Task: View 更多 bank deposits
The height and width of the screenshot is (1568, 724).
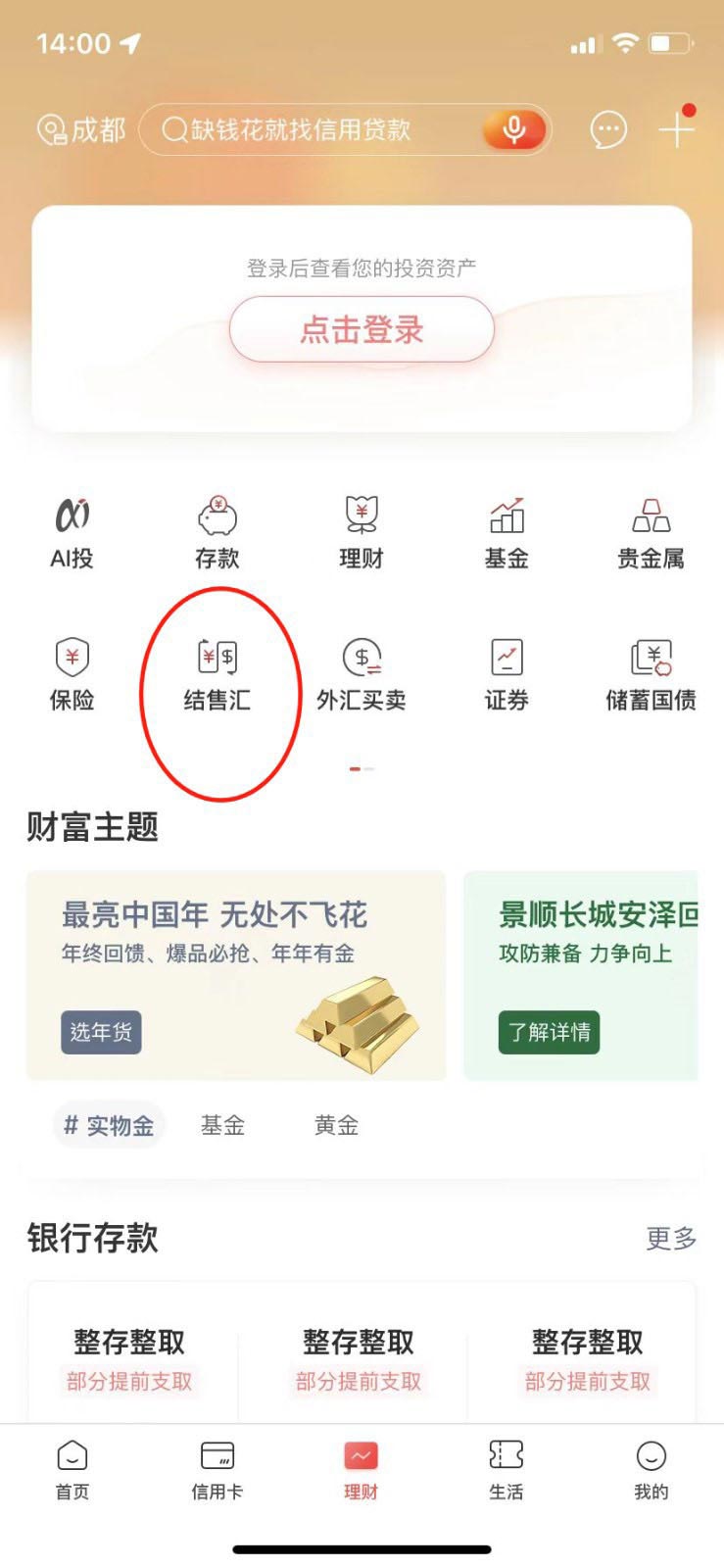Action: (x=671, y=1238)
